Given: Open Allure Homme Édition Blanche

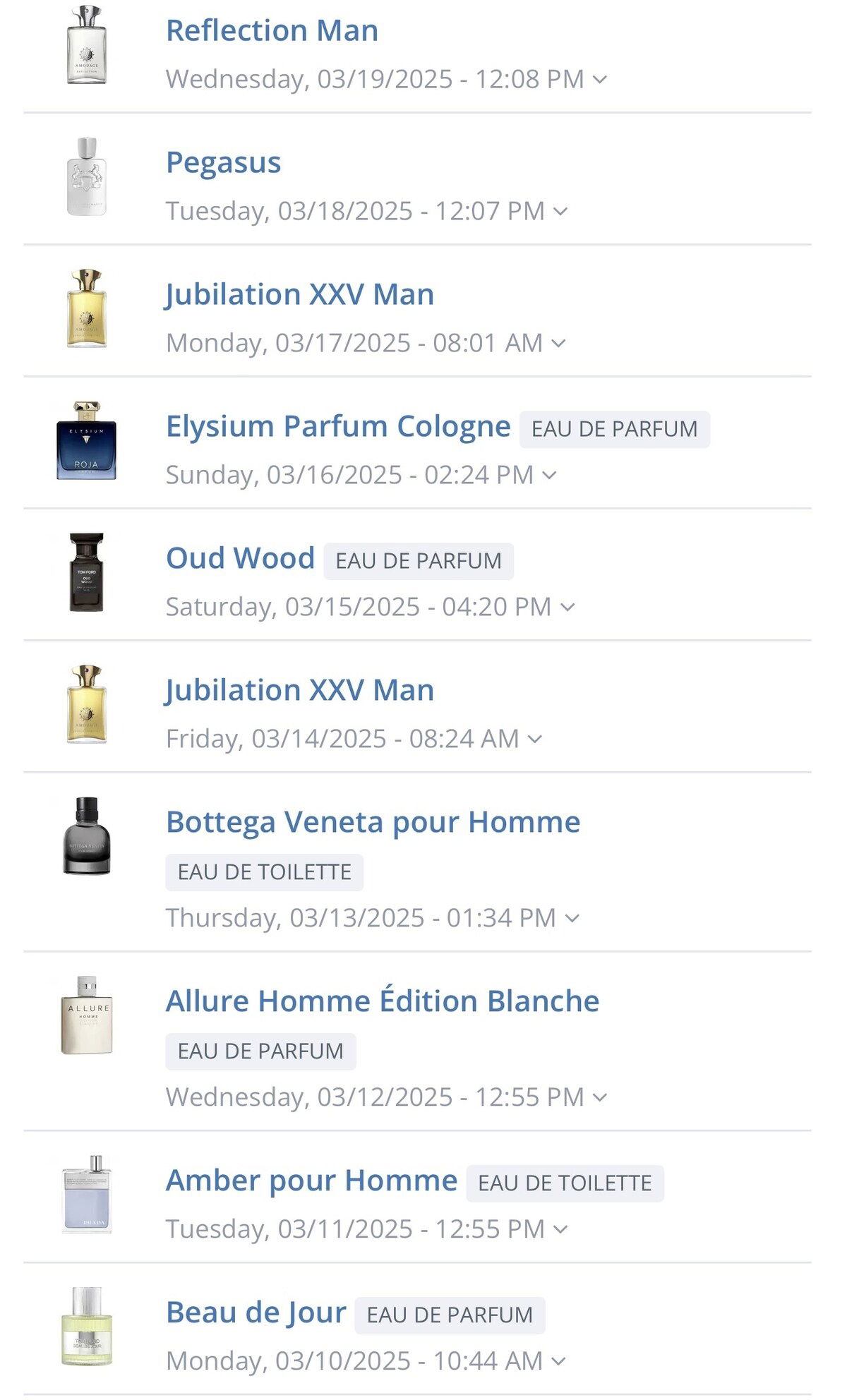Looking at the screenshot, I should tap(383, 1001).
